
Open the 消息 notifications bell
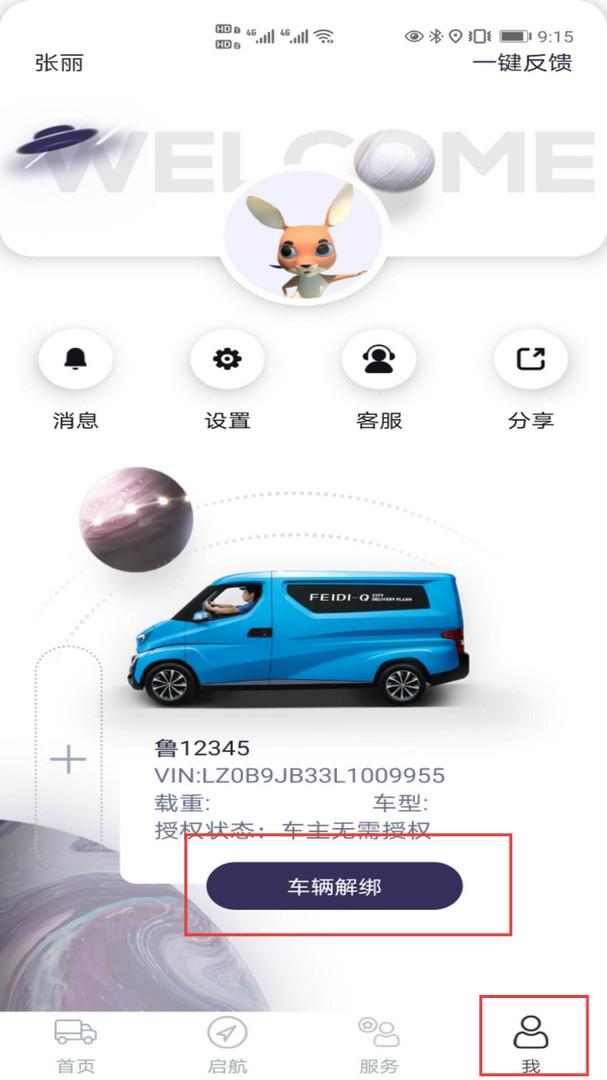(76, 360)
